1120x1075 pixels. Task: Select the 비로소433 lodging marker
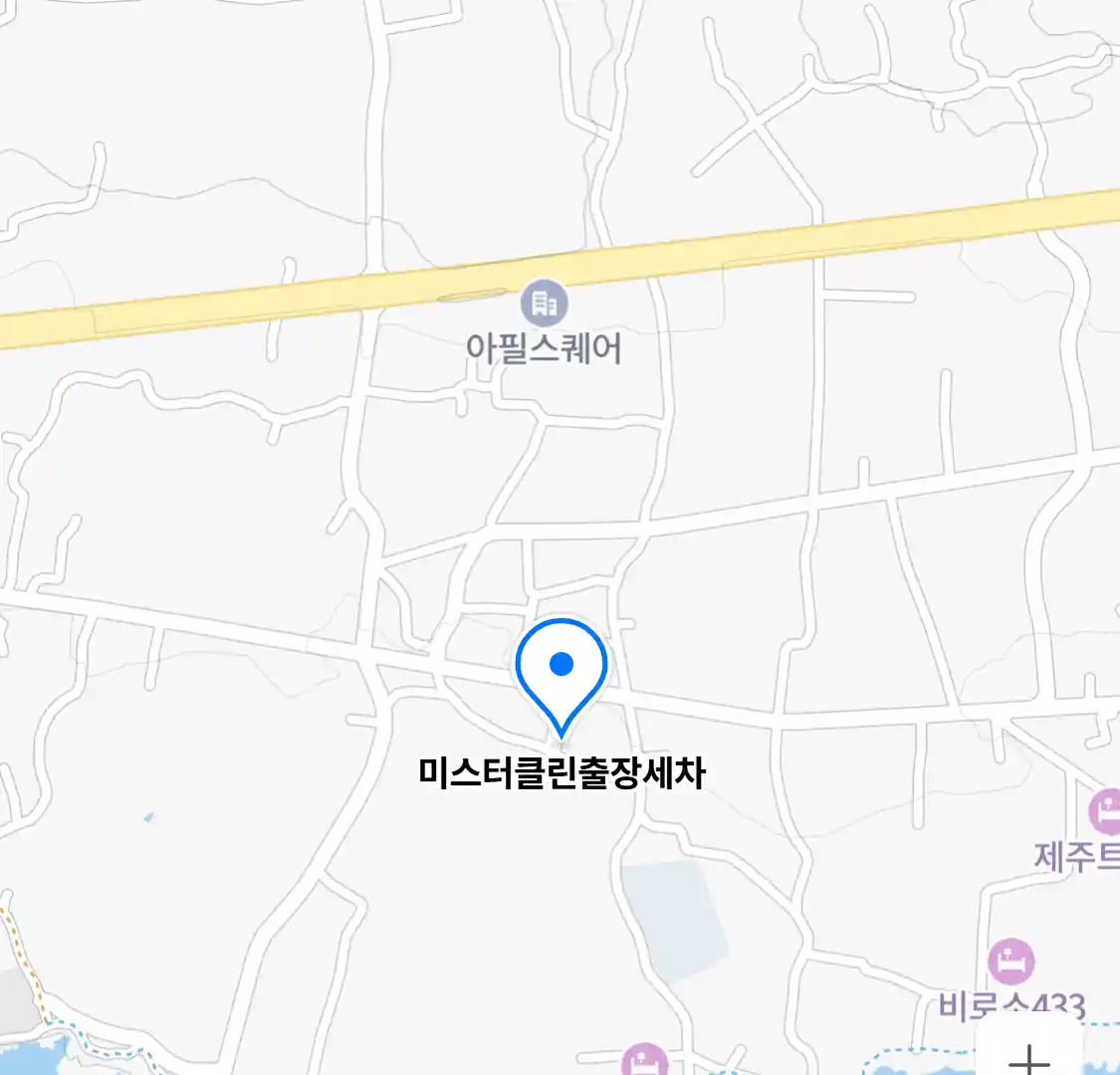point(1010,962)
